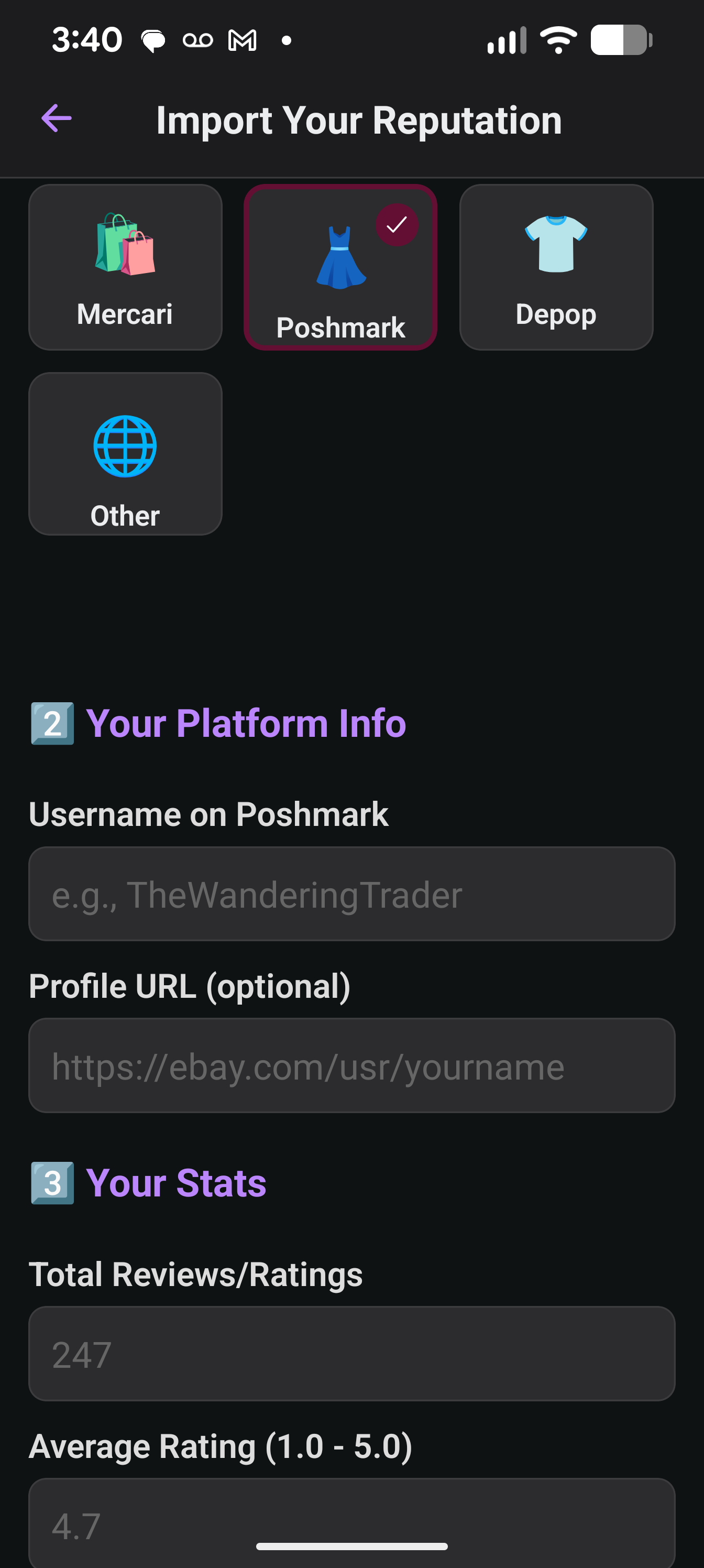Tap the Profile URL field
The image size is (704, 1568).
click(351, 1065)
